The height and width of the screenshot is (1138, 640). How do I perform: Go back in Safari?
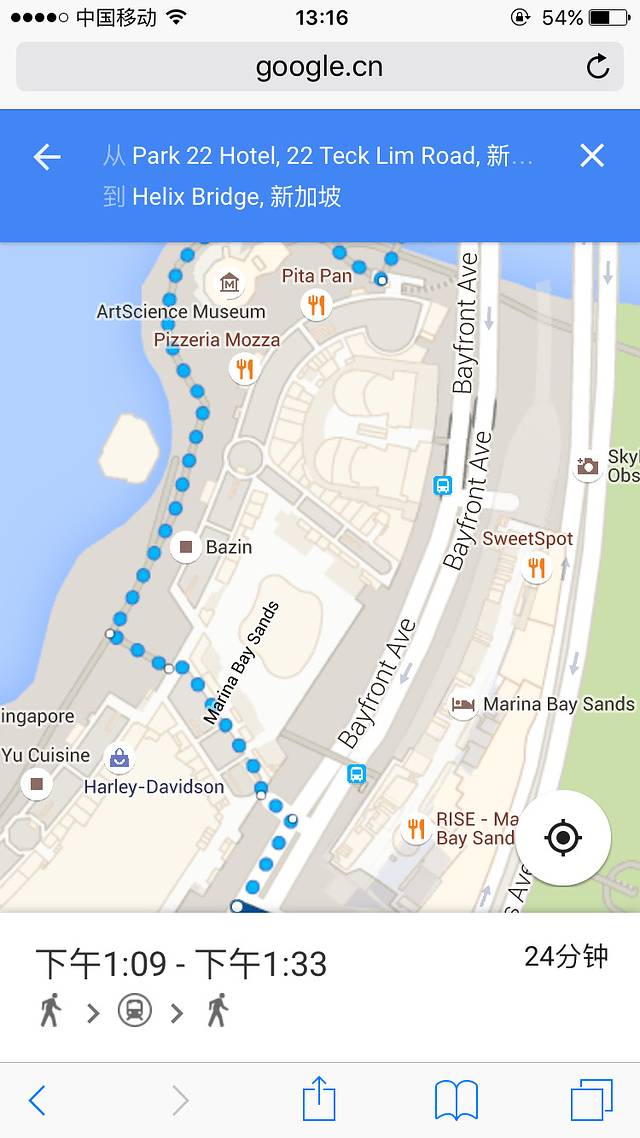[37, 1100]
